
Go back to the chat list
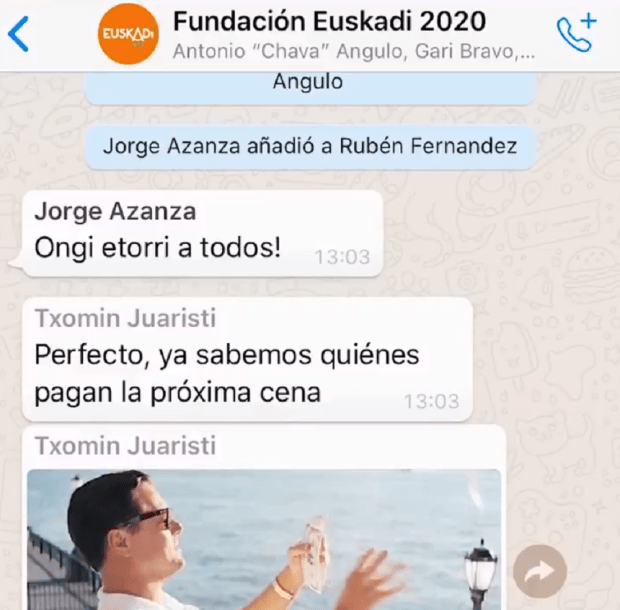19,35
